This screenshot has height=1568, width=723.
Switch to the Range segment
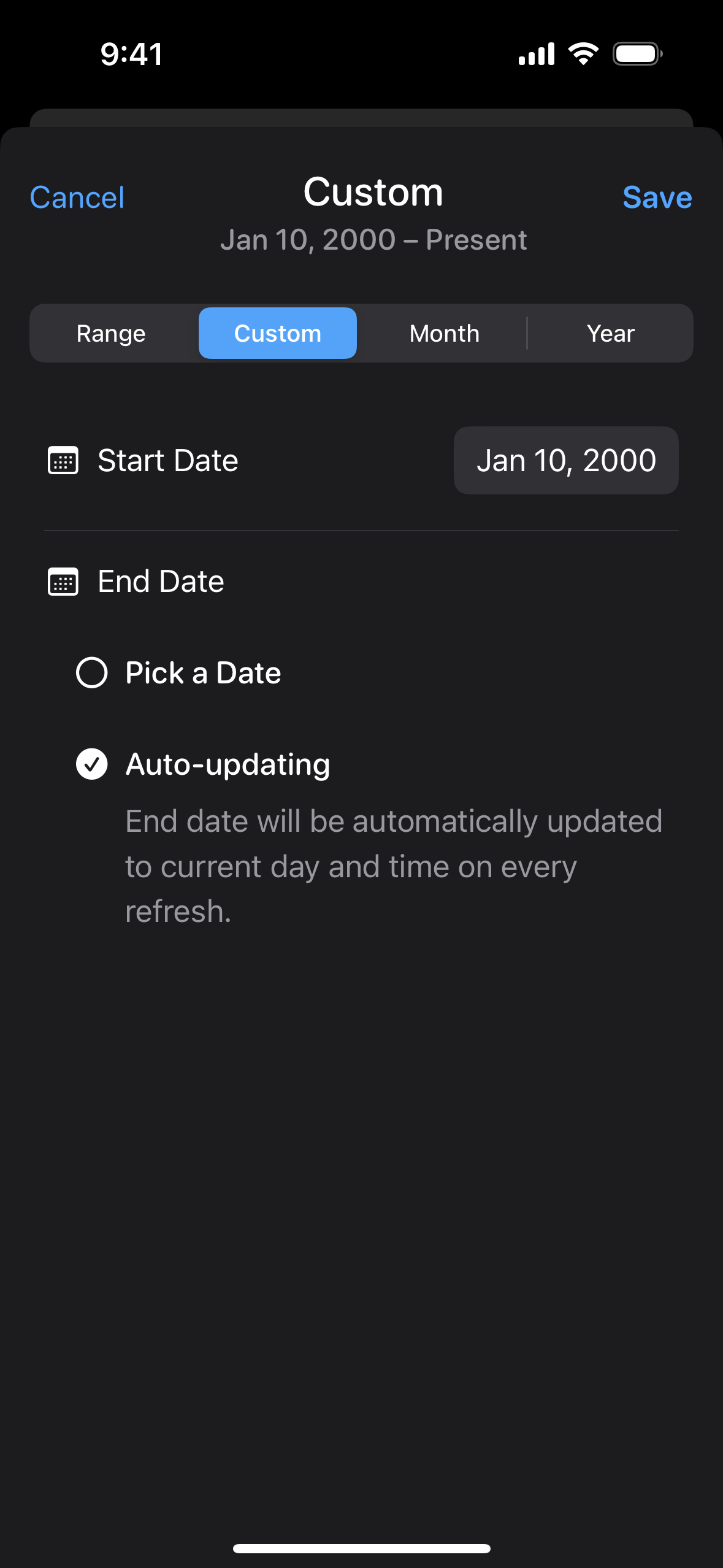(111, 334)
